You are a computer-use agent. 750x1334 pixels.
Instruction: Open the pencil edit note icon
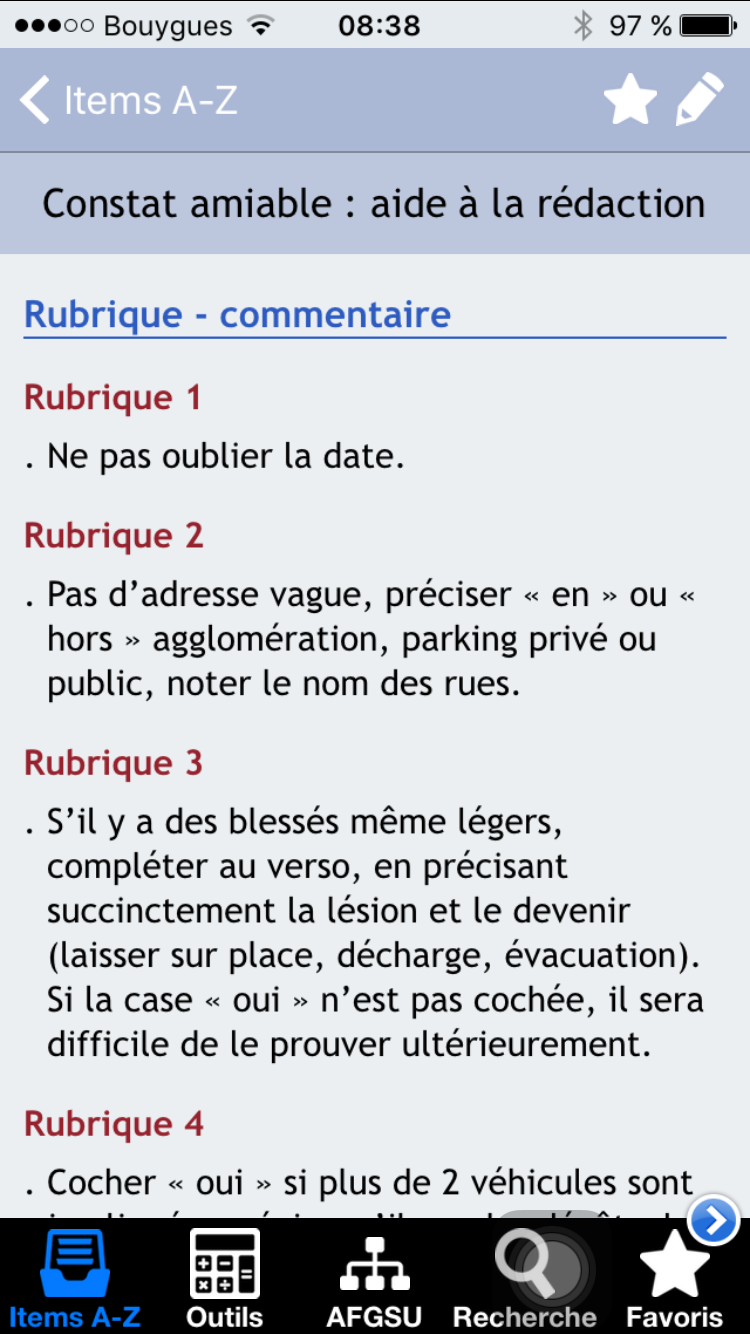tap(699, 100)
